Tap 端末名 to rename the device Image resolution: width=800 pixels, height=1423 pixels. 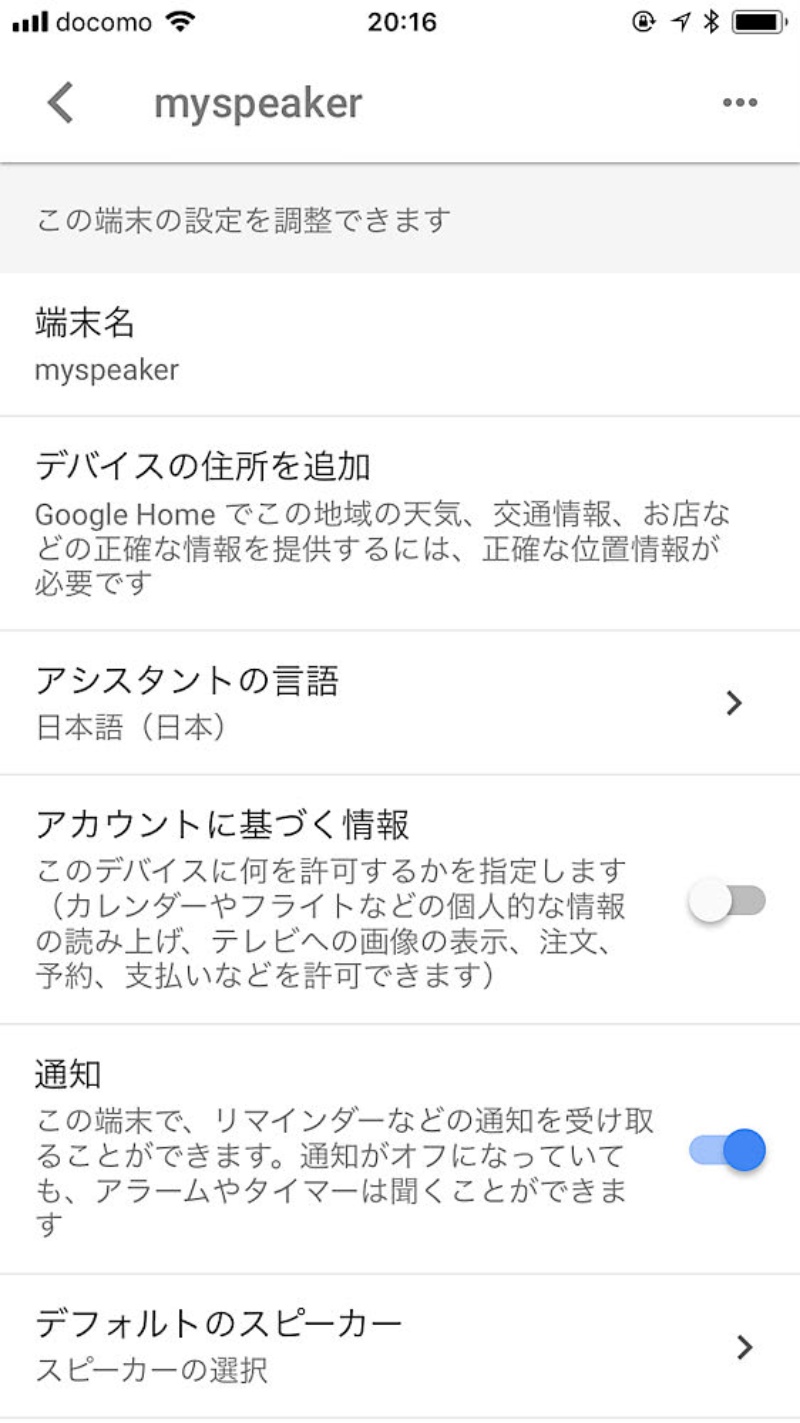pos(400,343)
